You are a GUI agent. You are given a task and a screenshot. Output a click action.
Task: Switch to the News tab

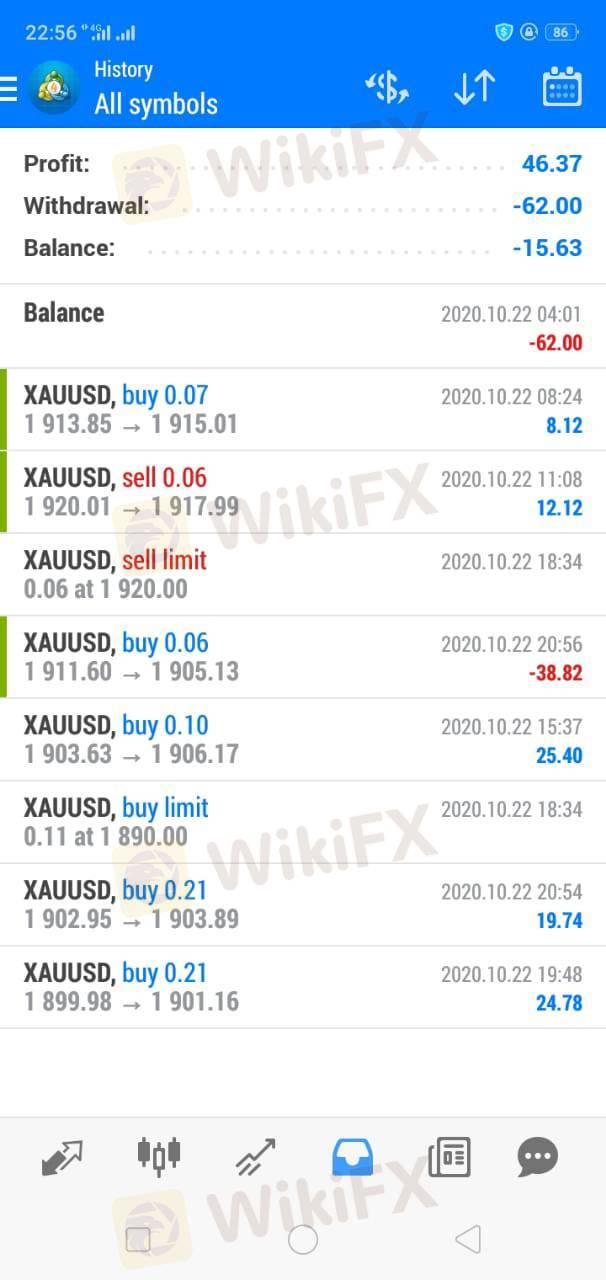click(449, 1157)
